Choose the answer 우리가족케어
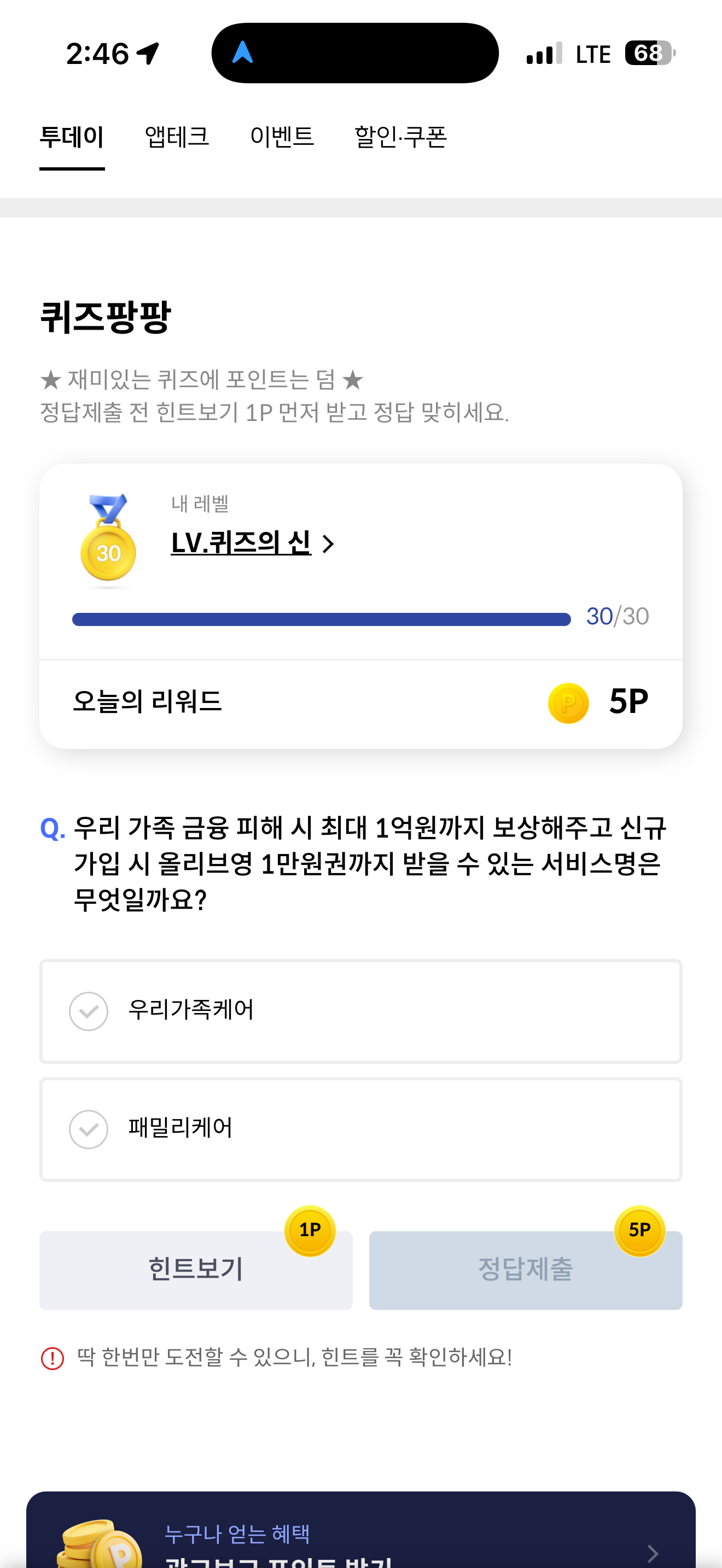722x1568 pixels. 361,1011
